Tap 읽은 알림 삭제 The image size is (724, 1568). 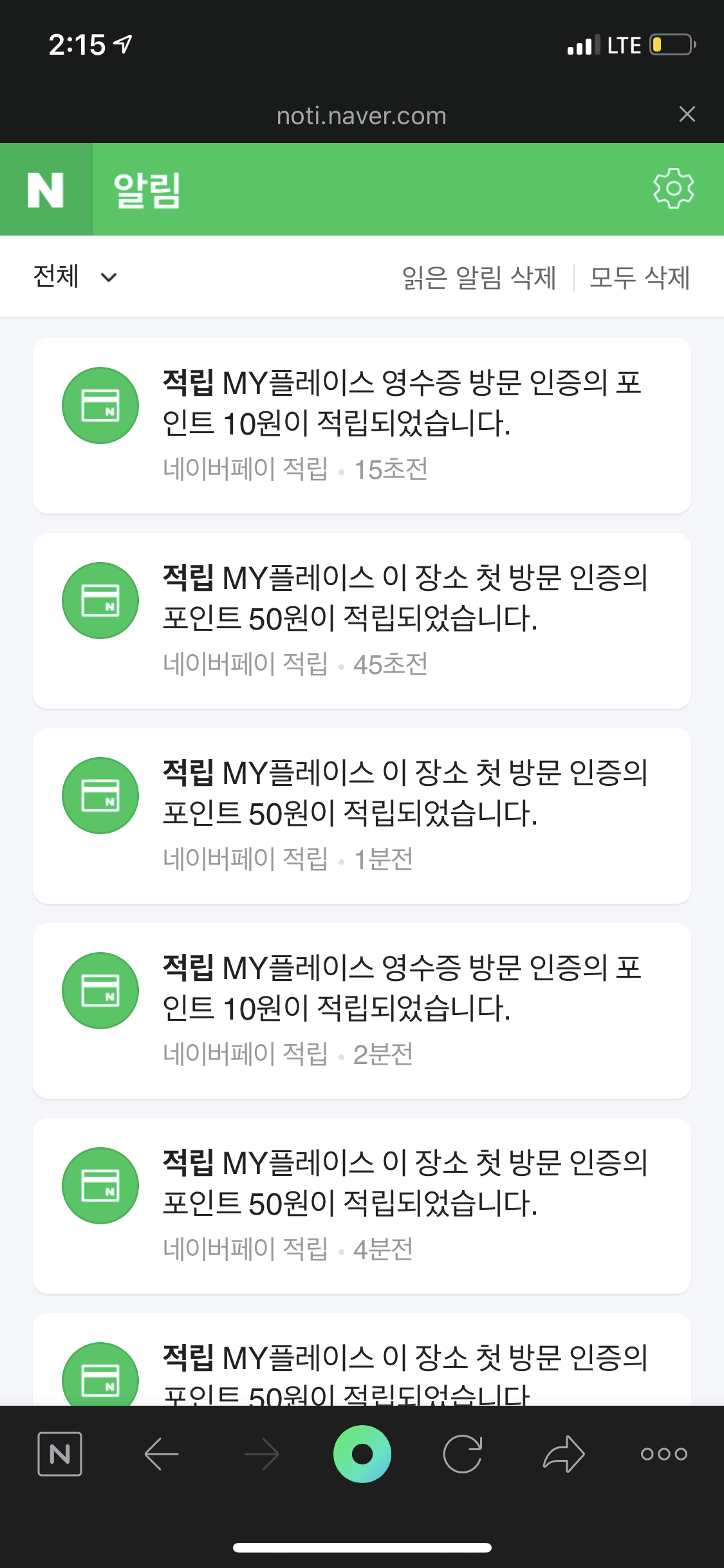coord(478,278)
